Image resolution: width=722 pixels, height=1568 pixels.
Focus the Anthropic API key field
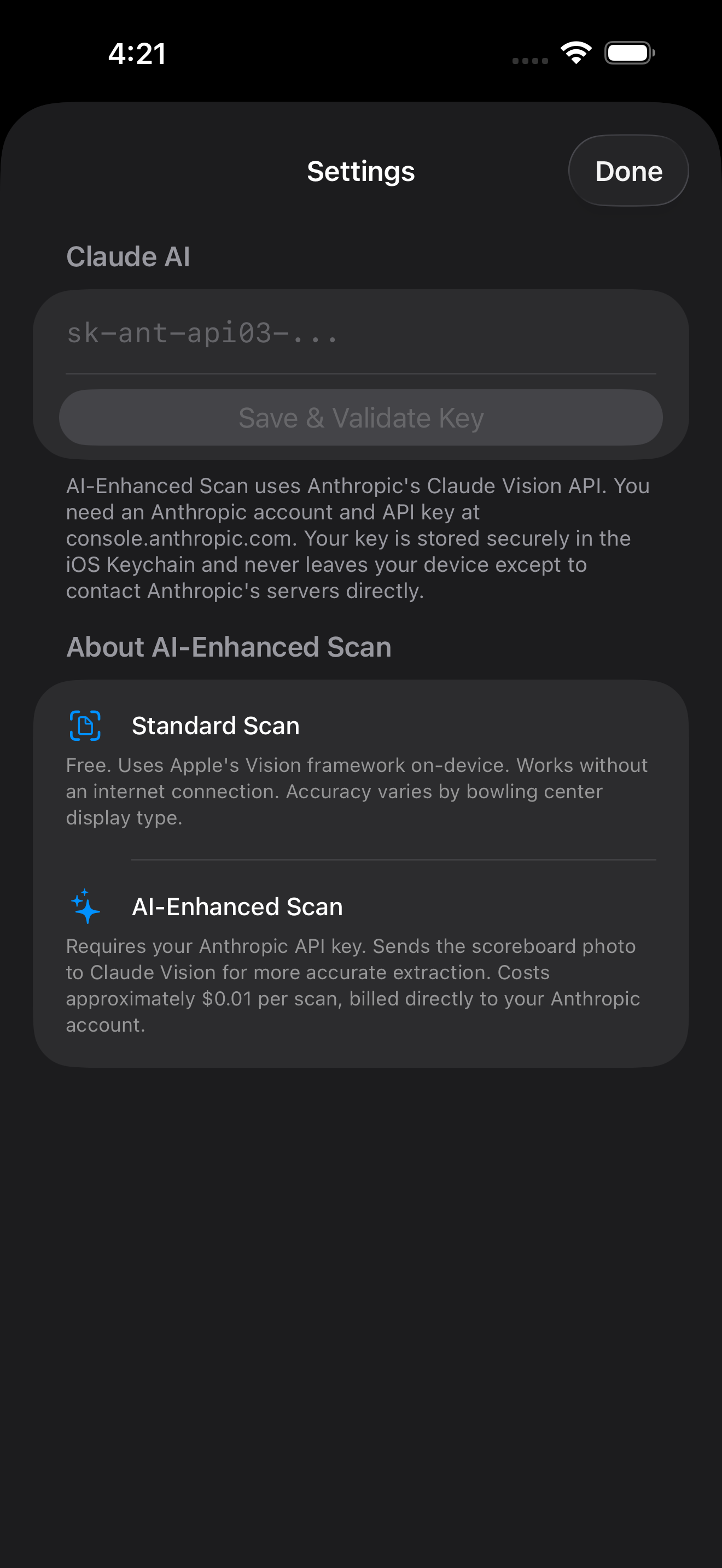point(360,333)
